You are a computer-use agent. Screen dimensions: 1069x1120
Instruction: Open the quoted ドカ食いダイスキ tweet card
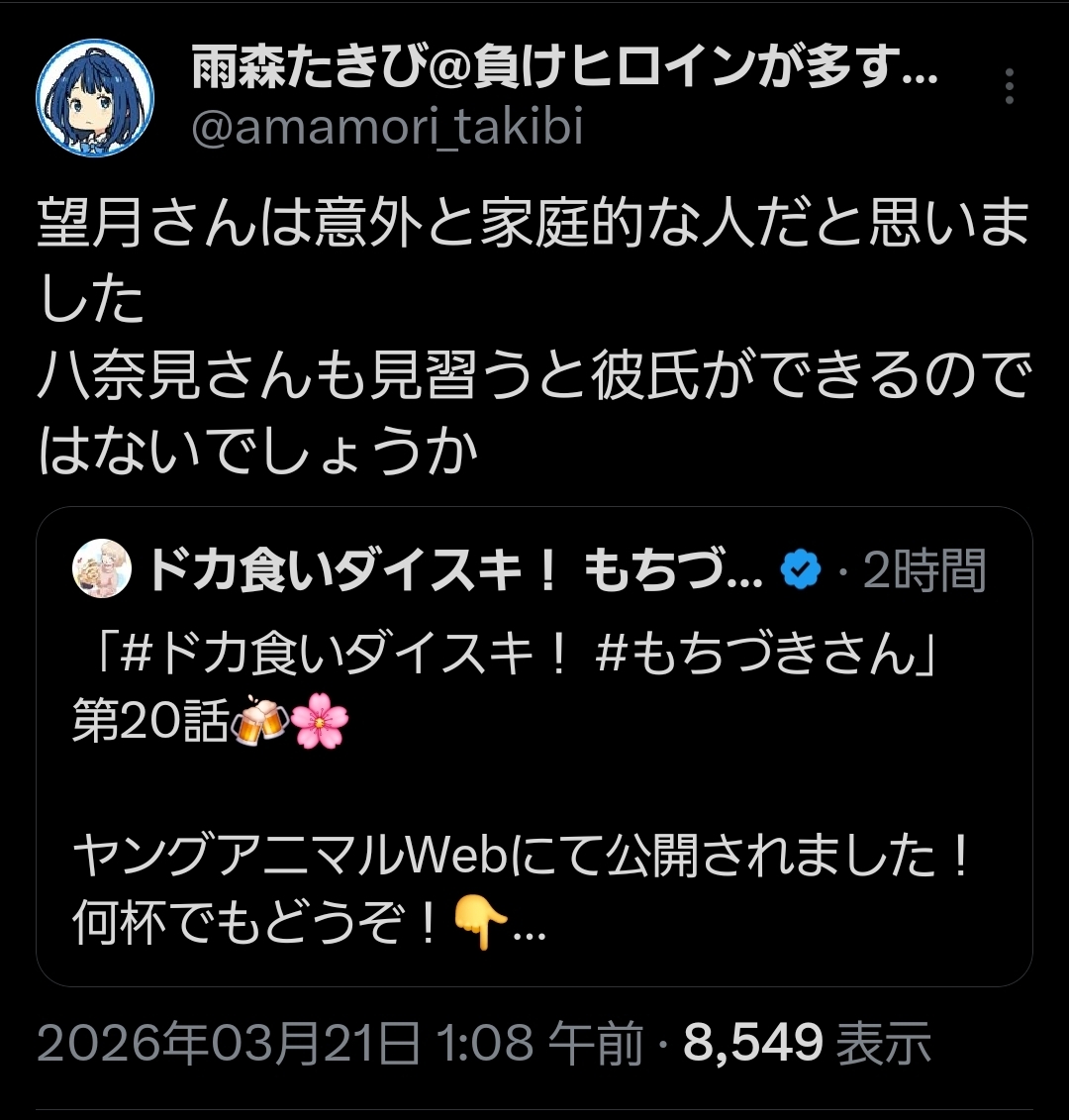point(534,792)
